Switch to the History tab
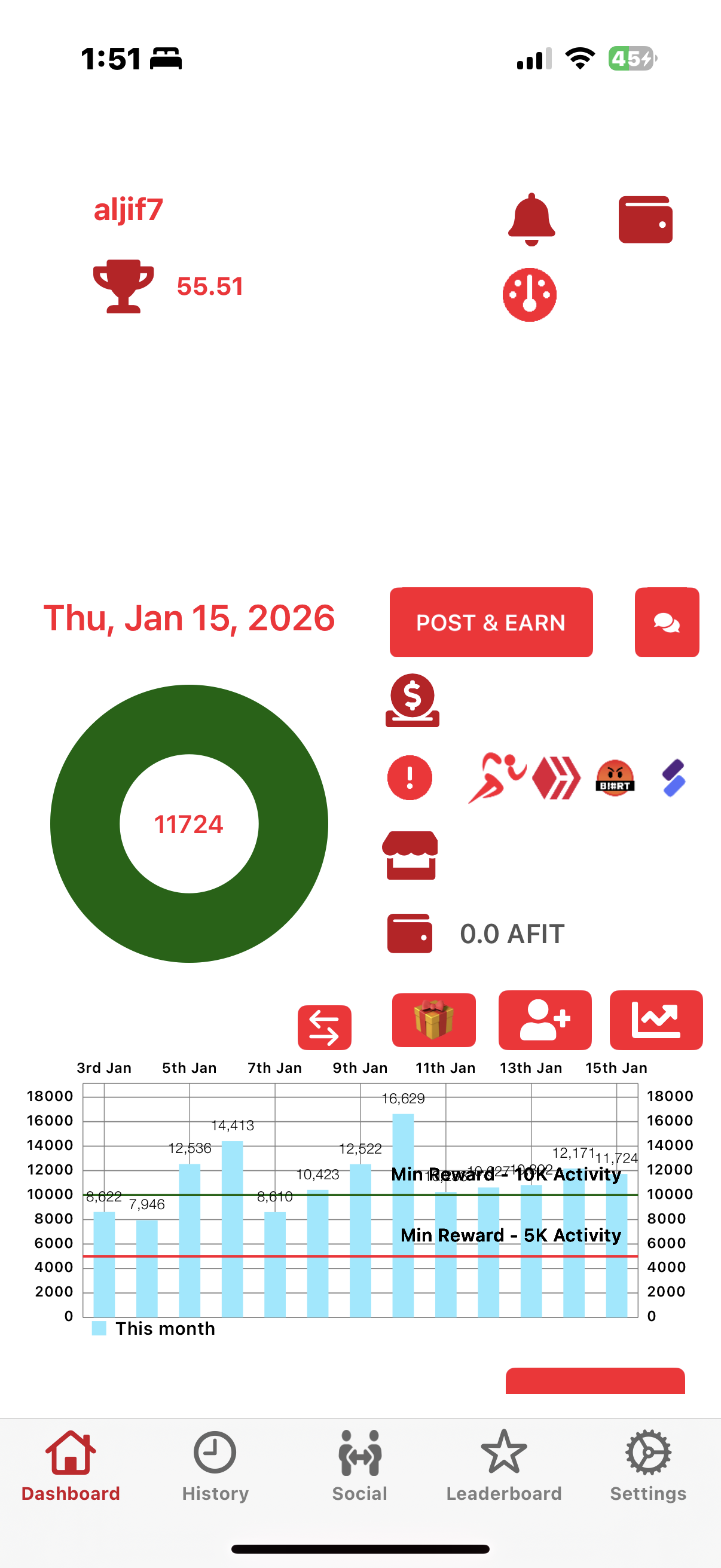 (x=215, y=1466)
